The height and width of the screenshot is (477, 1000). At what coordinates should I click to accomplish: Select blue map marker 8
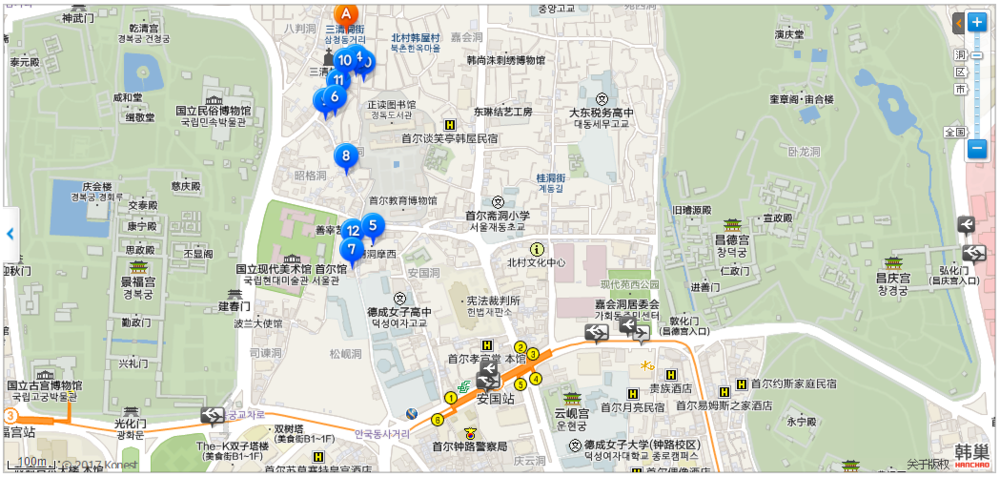pos(345,155)
